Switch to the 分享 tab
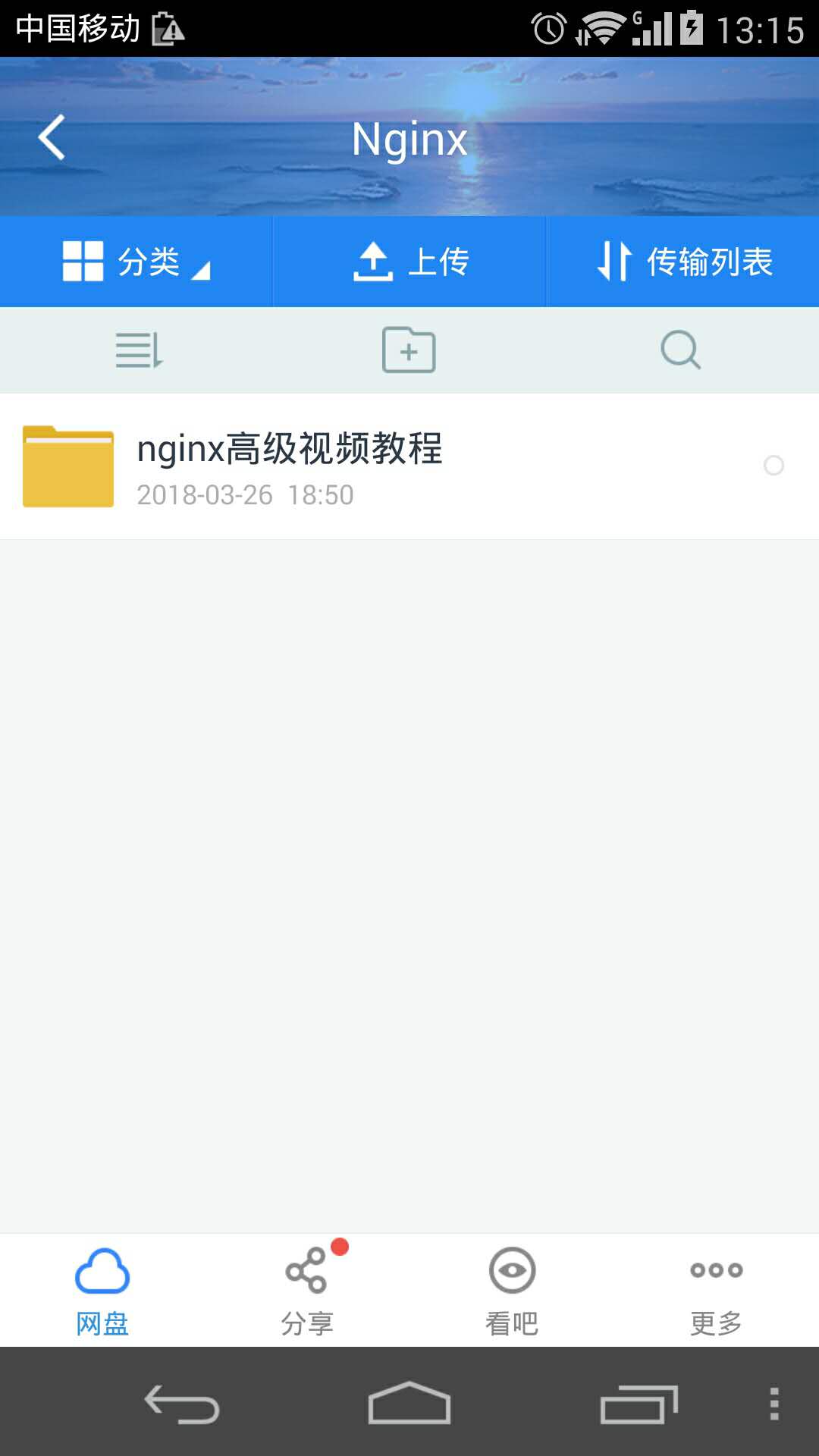Image resolution: width=819 pixels, height=1456 pixels. click(x=307, y=1291)
